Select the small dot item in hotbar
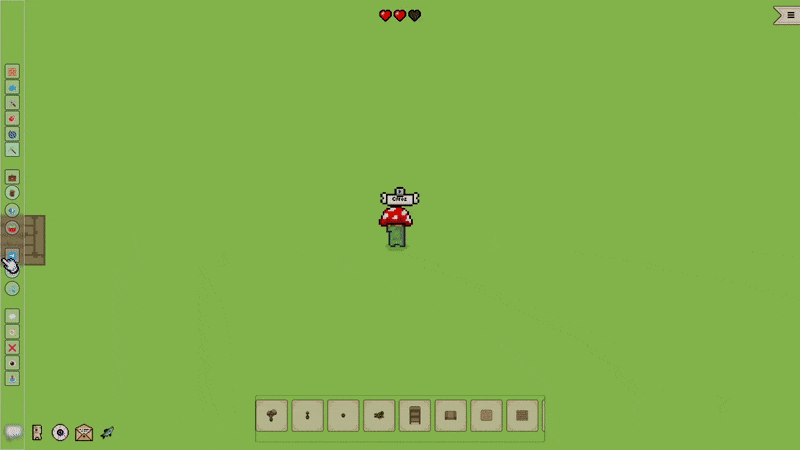 pyautogui.click(x=343, y=415)
